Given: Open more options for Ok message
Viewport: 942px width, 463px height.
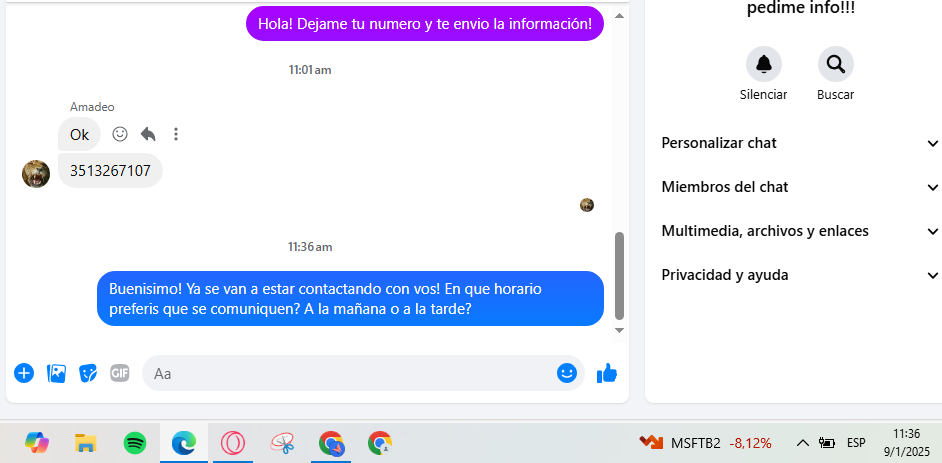Looking at the screenshot, I should (x=176, y=134).
